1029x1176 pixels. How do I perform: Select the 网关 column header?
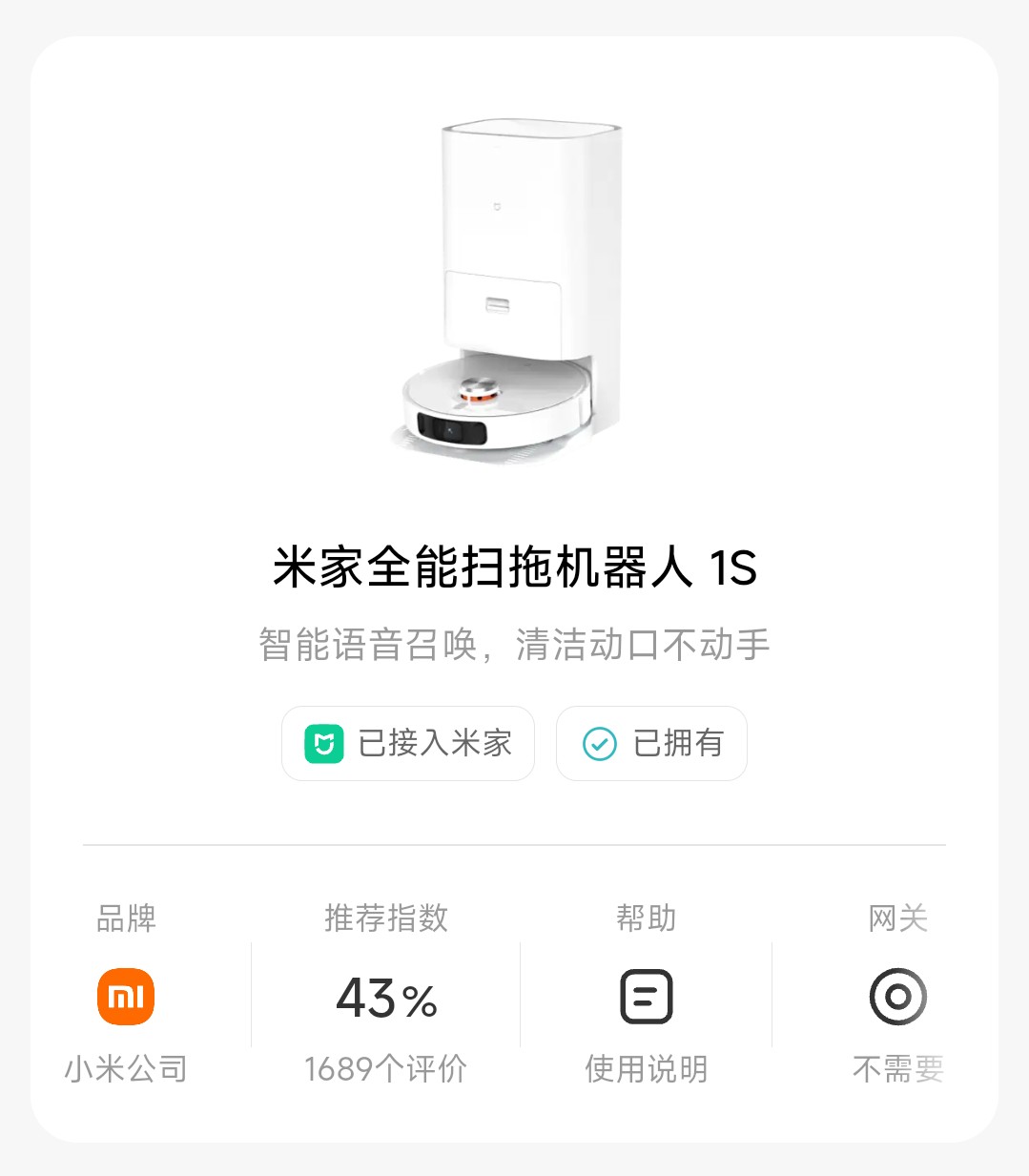pos(897,918)
